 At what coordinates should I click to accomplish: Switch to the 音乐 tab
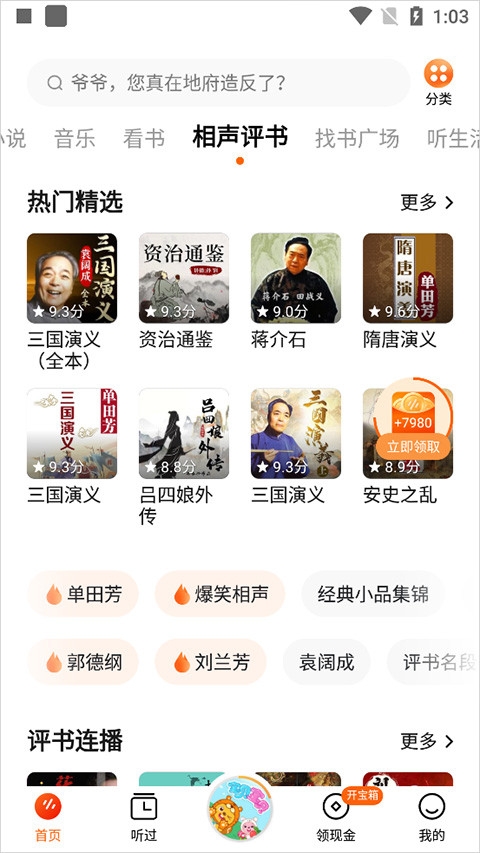pyautogui.click(x=75, y=139)
